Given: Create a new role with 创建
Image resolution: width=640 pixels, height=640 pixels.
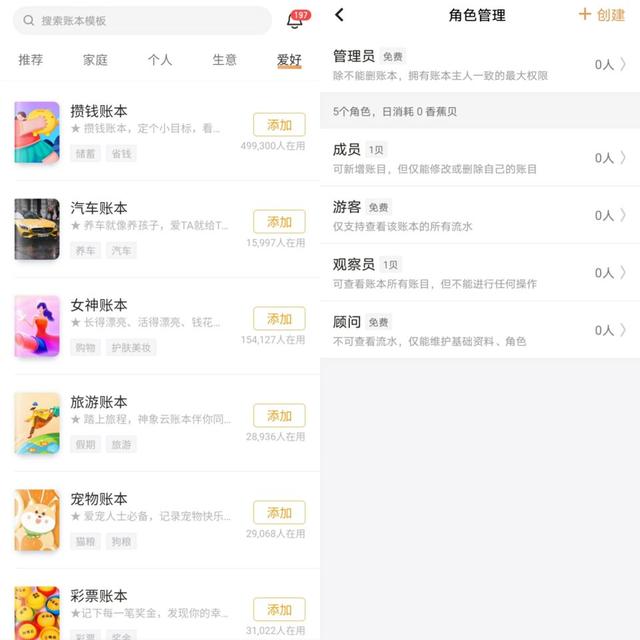Looking at the screenshot, I should point(602,15).
